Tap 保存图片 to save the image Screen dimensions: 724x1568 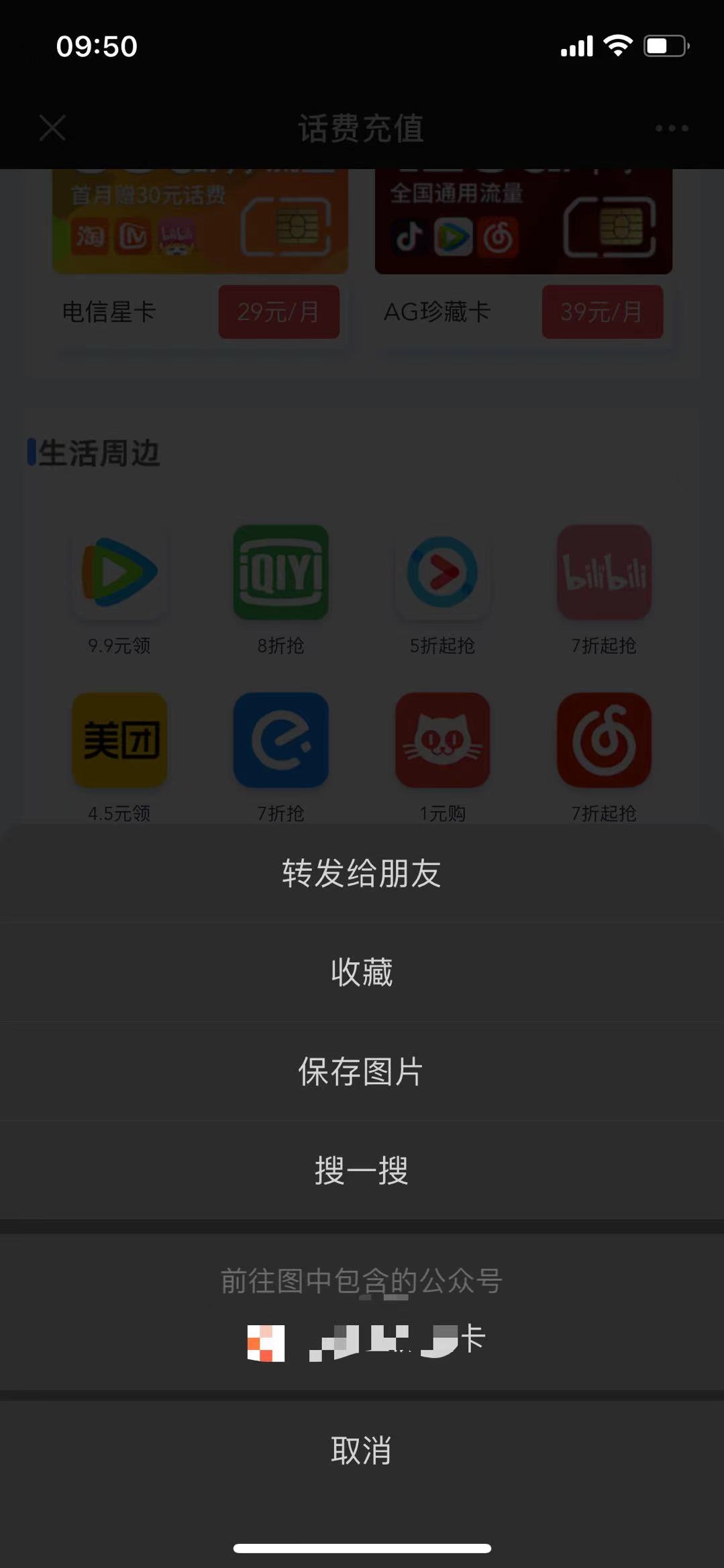point(362,1072)
